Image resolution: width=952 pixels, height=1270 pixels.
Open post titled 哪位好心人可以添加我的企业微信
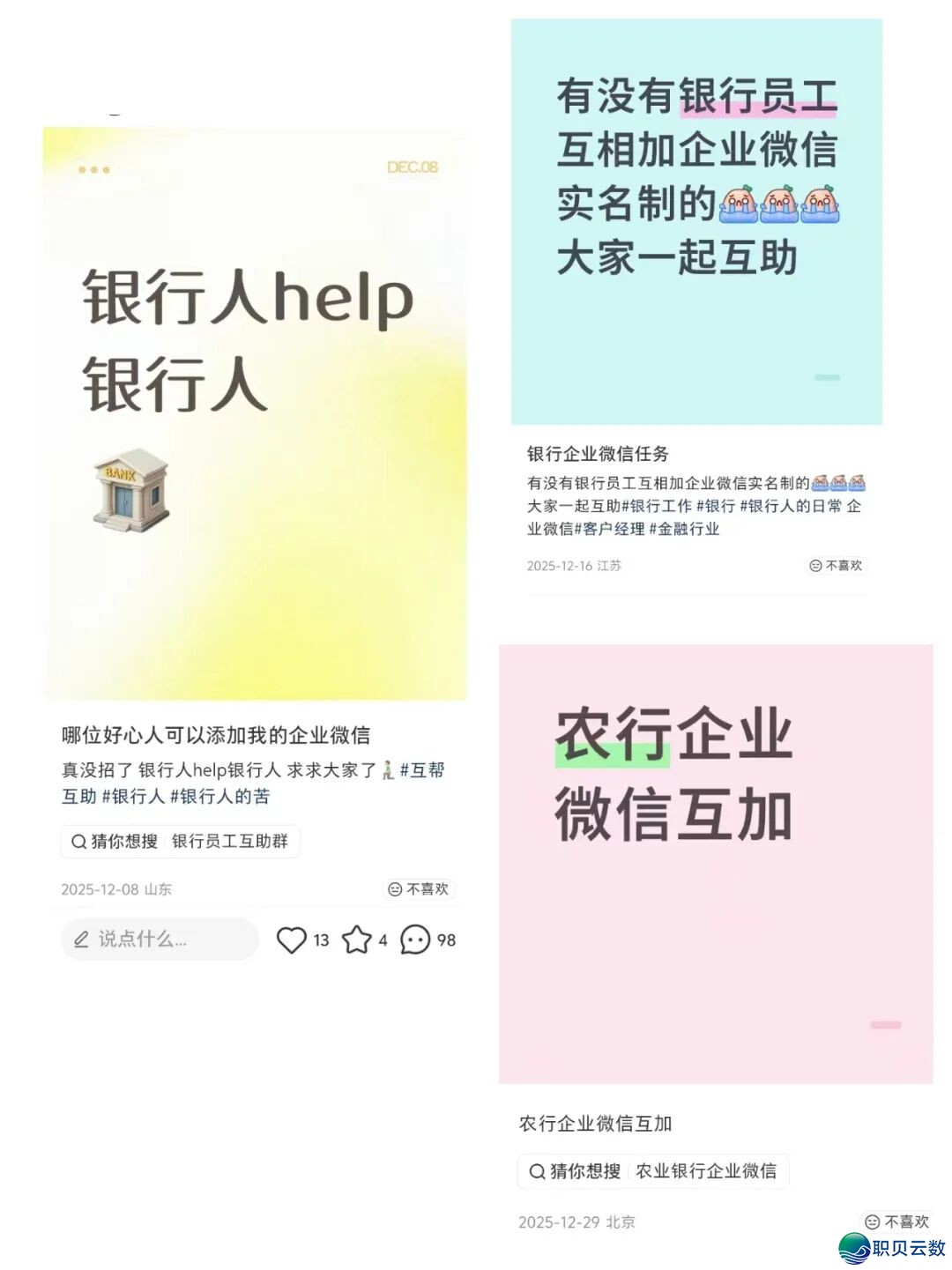(x=219, y=732)
